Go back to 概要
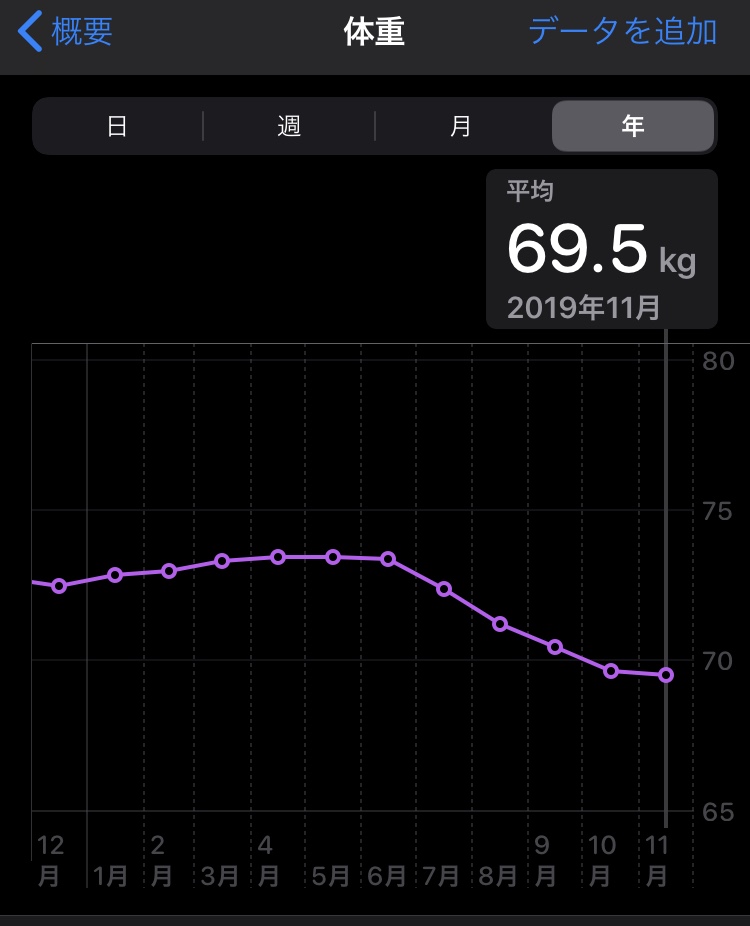Image resolution: width=750 pixels, height=926 pixels. 66,32
